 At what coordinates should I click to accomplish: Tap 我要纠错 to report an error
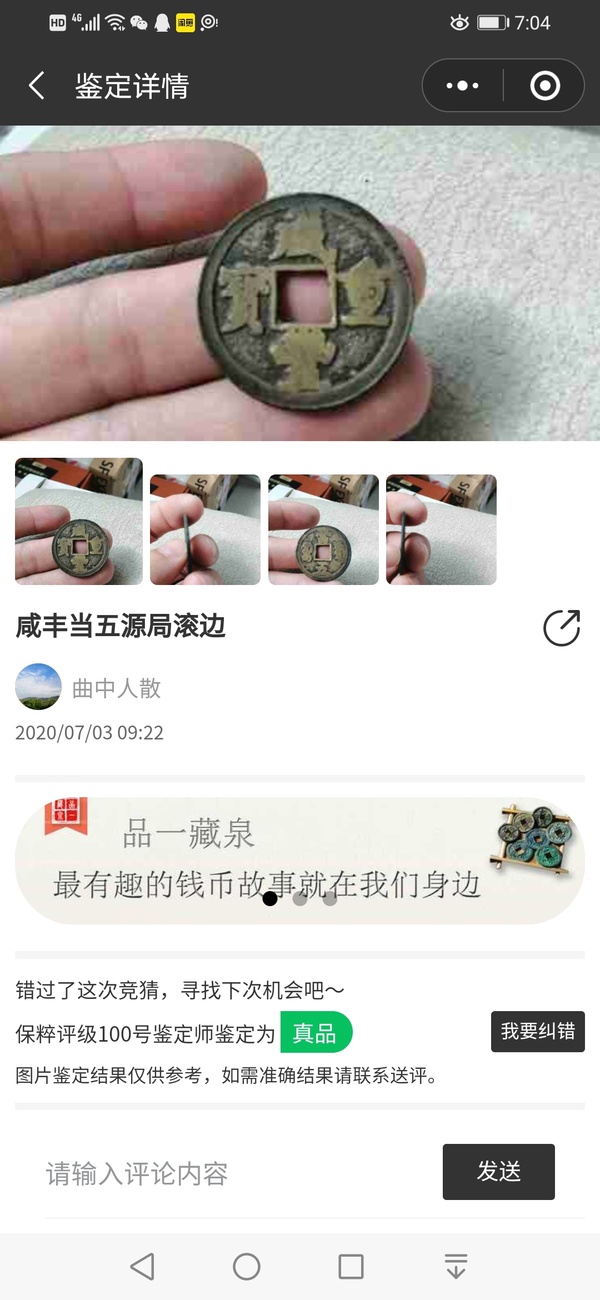coord(537,1032)
